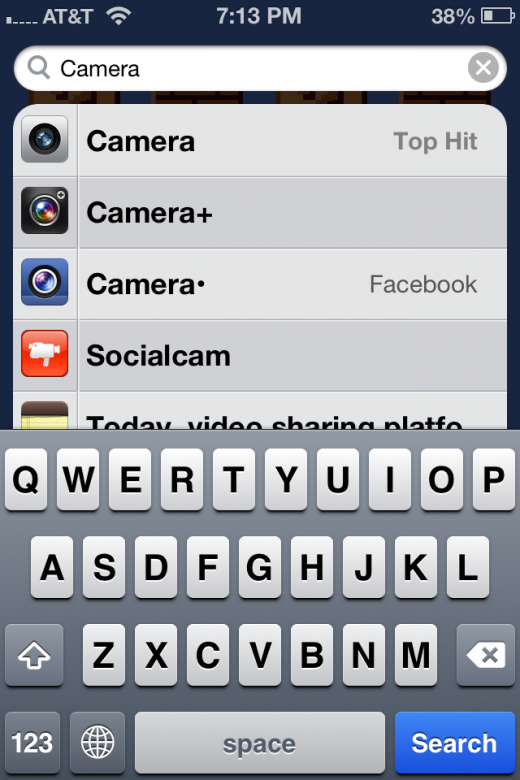This screenshot has width=520, height=780.
Task: Delete a character with backspace
Action: coord(486,655)
